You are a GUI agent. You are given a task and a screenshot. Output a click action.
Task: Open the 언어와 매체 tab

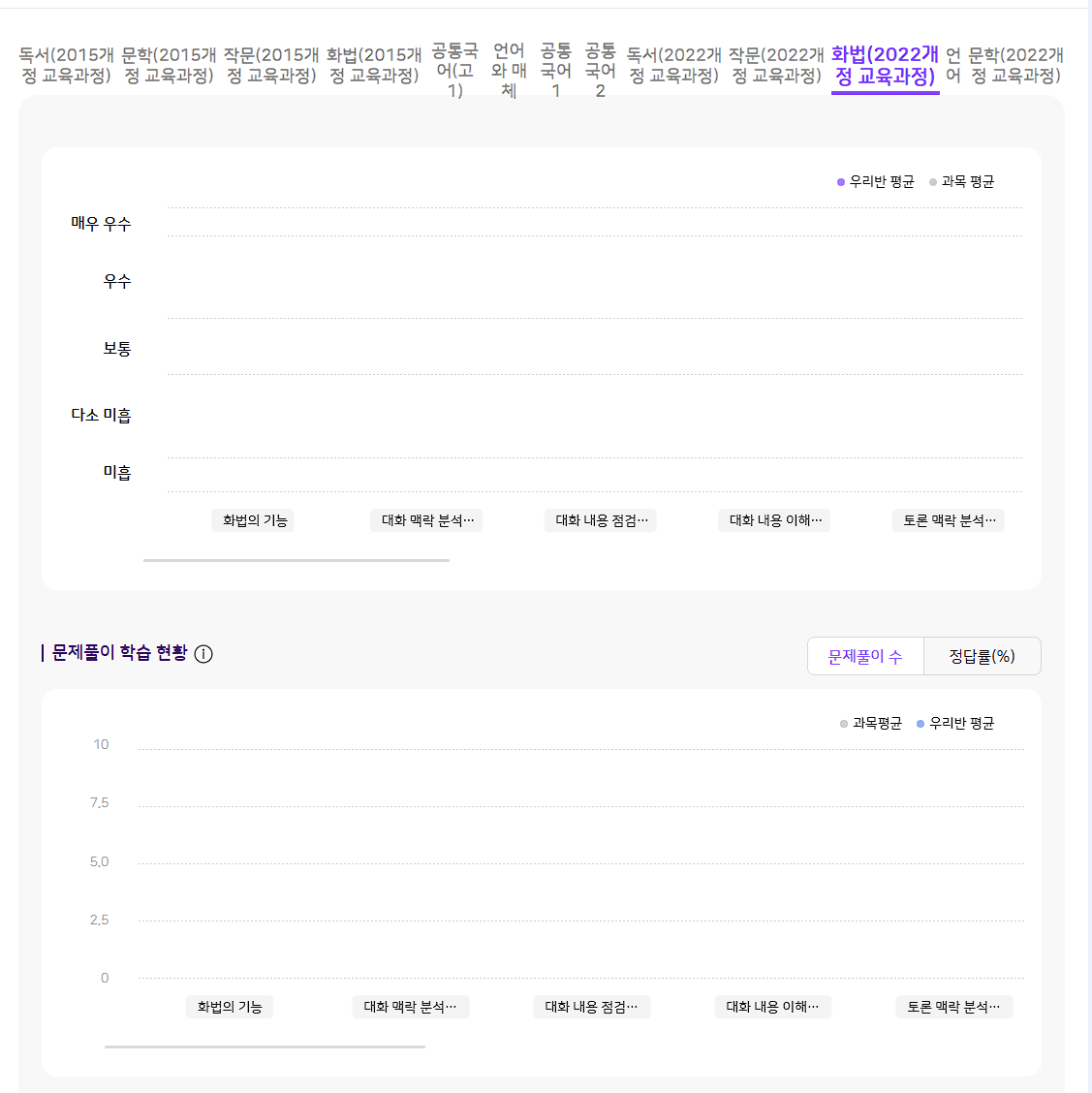coord(509,70)
